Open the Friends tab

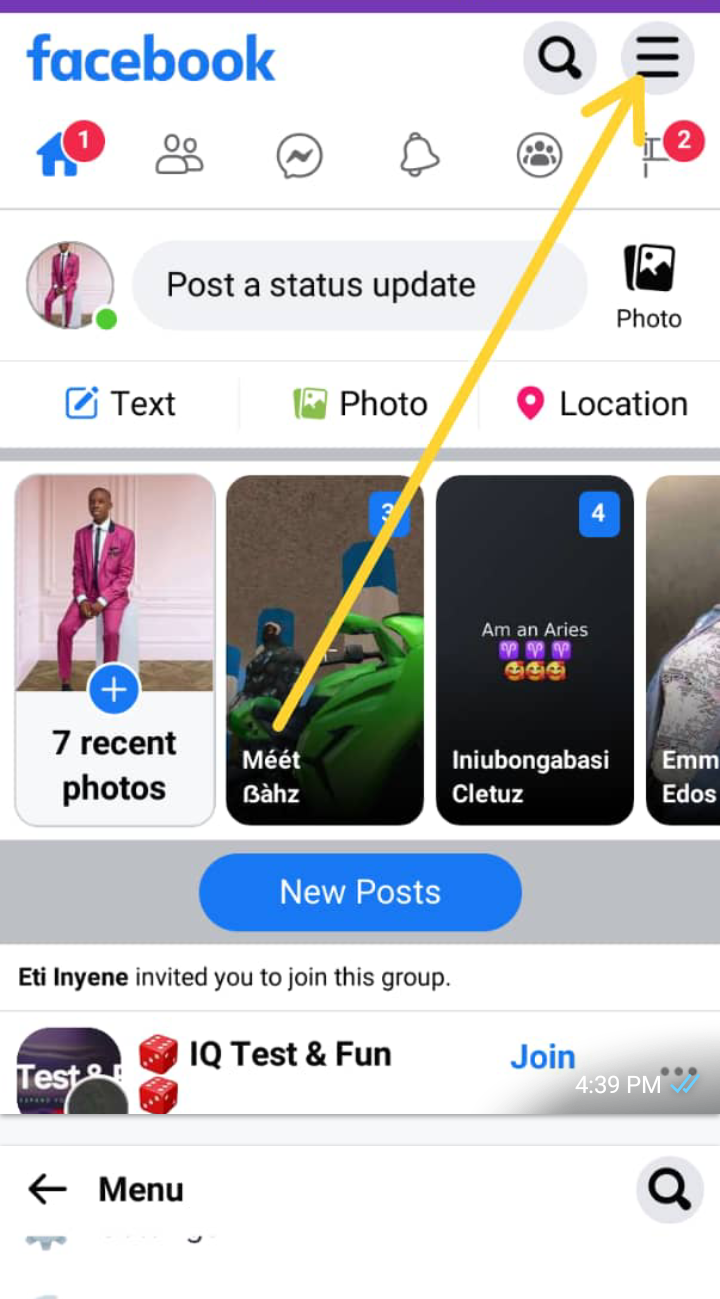coord(180,155)
